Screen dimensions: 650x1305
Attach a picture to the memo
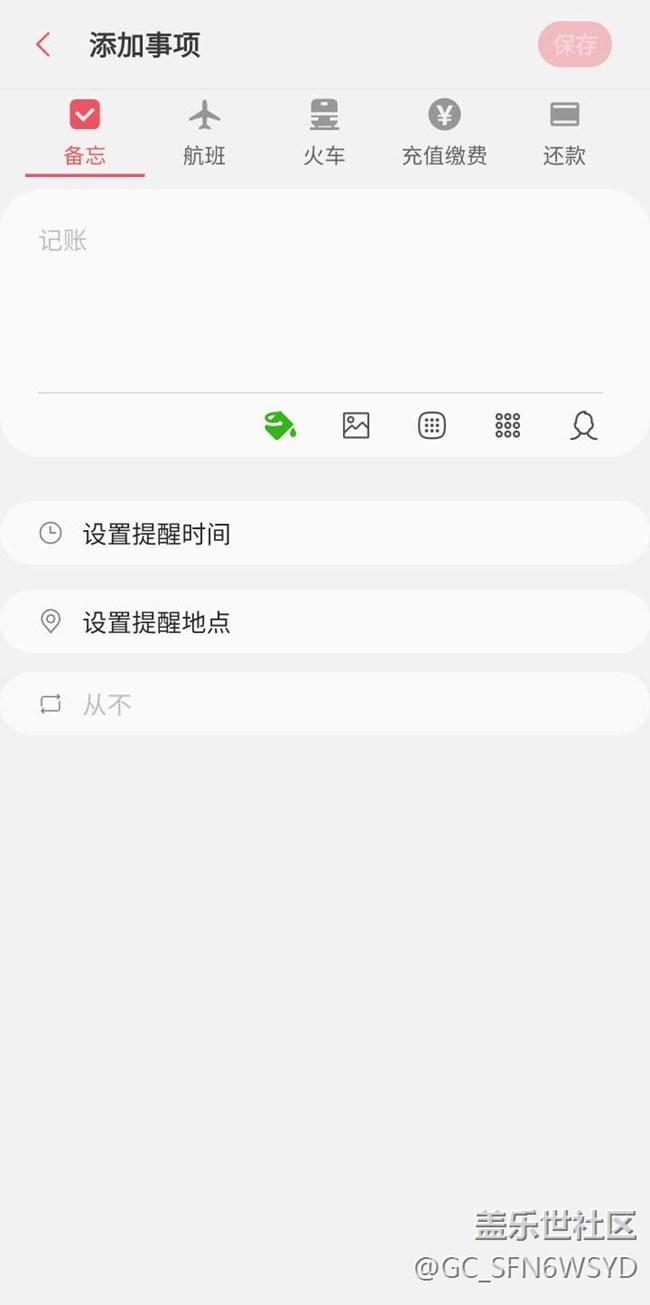click(356, 426)
